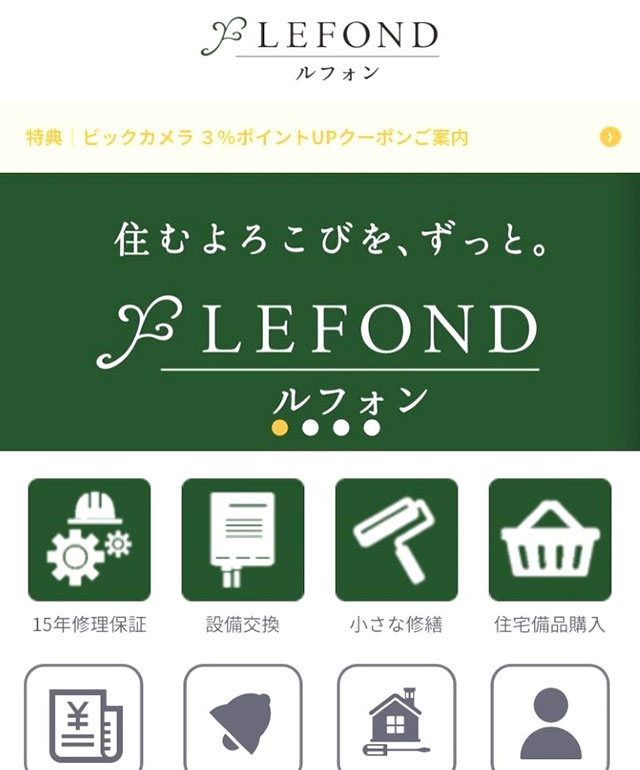Go to 住宅備品購入
This screenshot has height=770, width=640.
(x=549, y=541)
